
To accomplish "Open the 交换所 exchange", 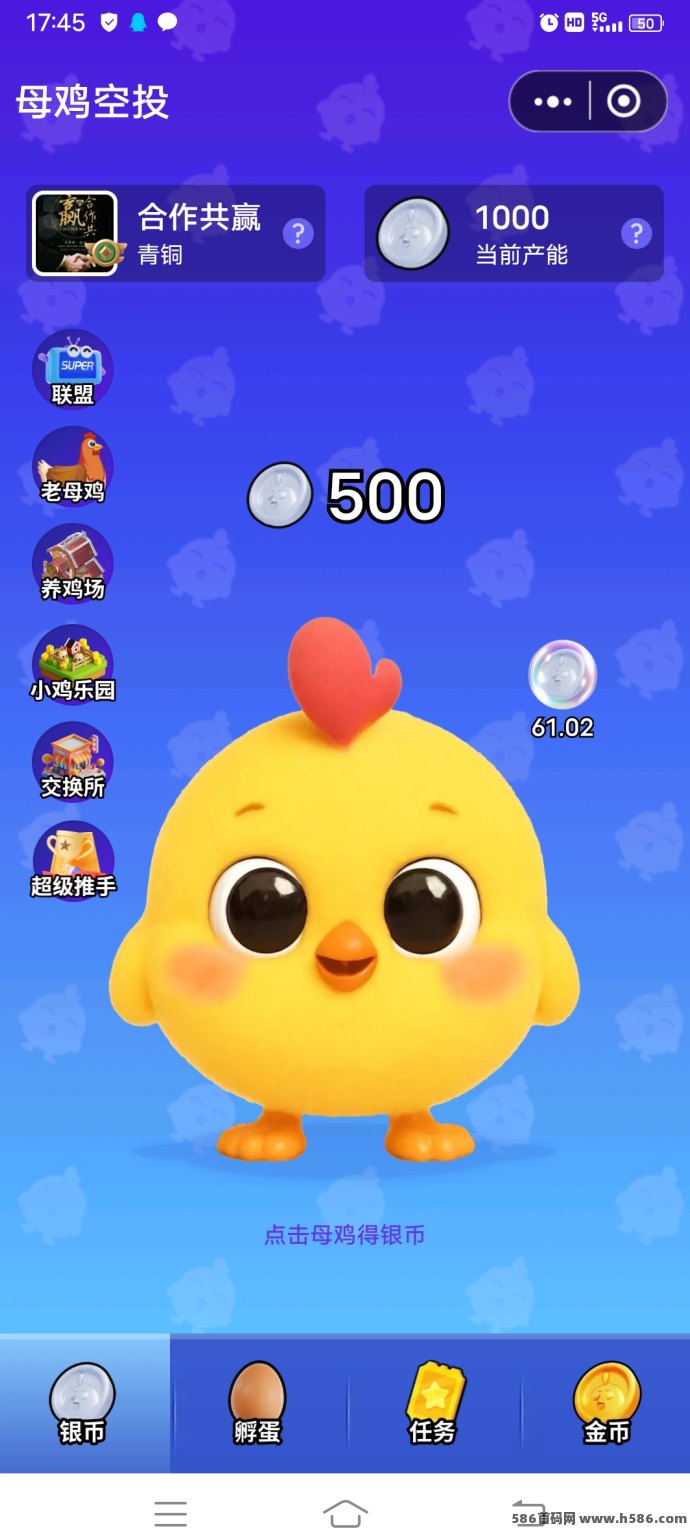I will click(x=73, y=761).
